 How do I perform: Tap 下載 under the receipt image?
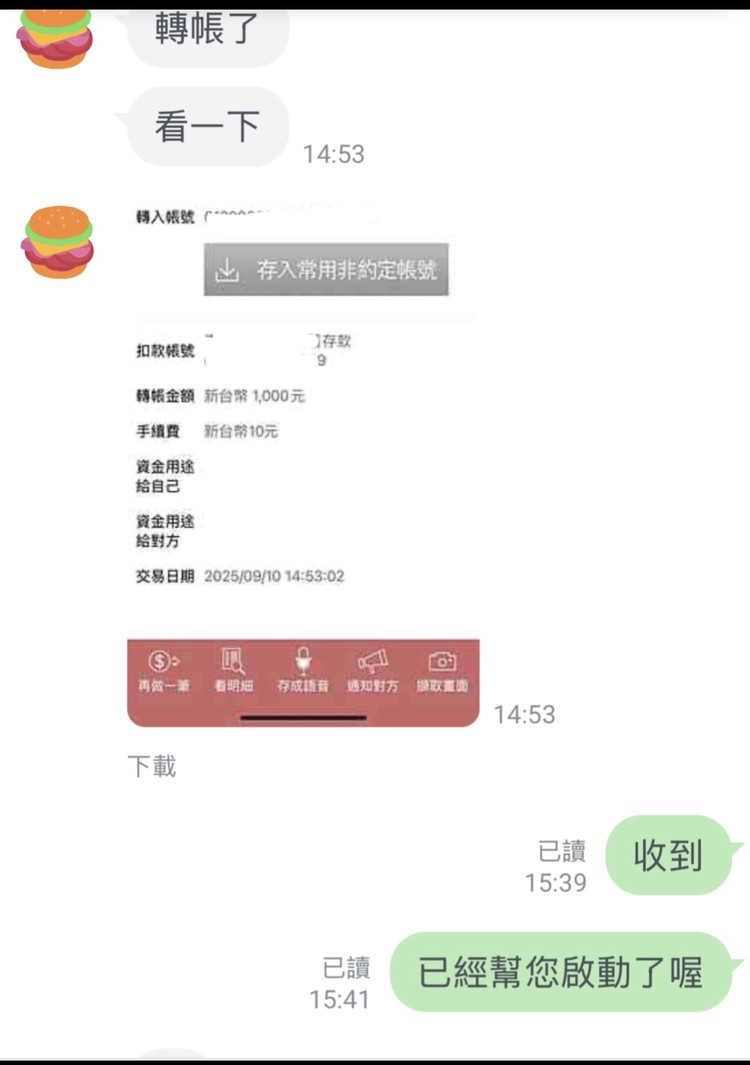(x=152, y=767)
